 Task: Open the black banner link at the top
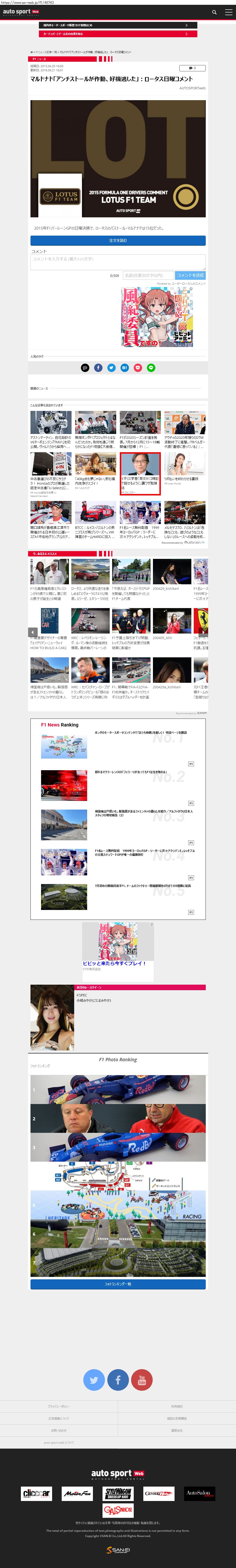(118, 25)
